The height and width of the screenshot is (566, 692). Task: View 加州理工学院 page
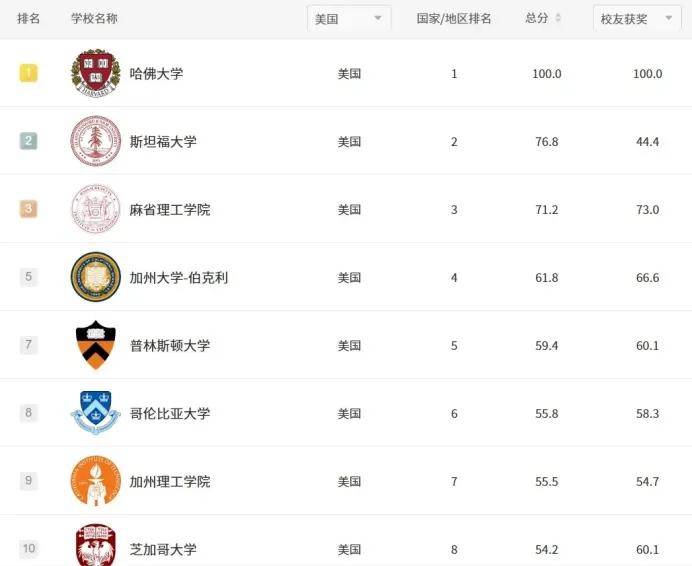tap(169, 481)
